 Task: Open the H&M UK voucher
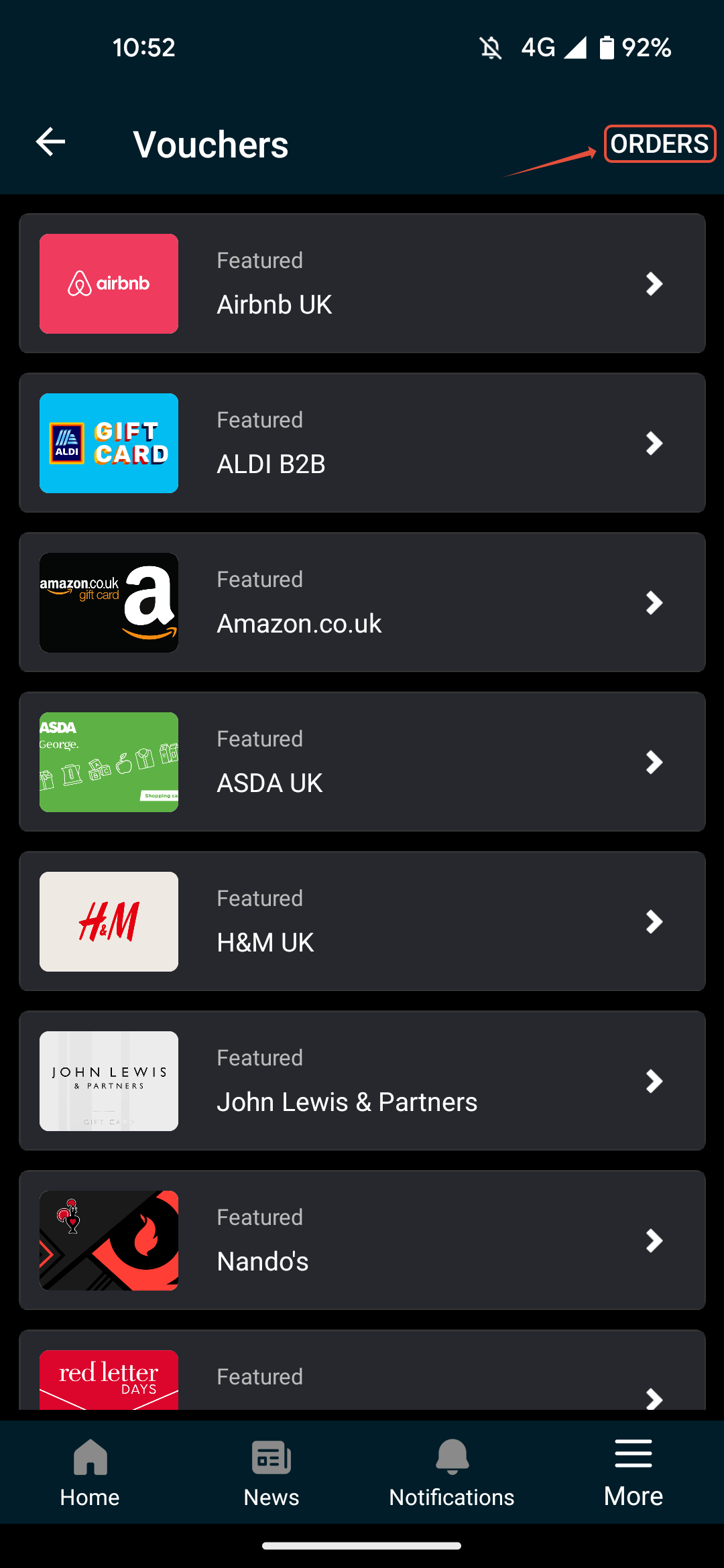click(362, 921)
